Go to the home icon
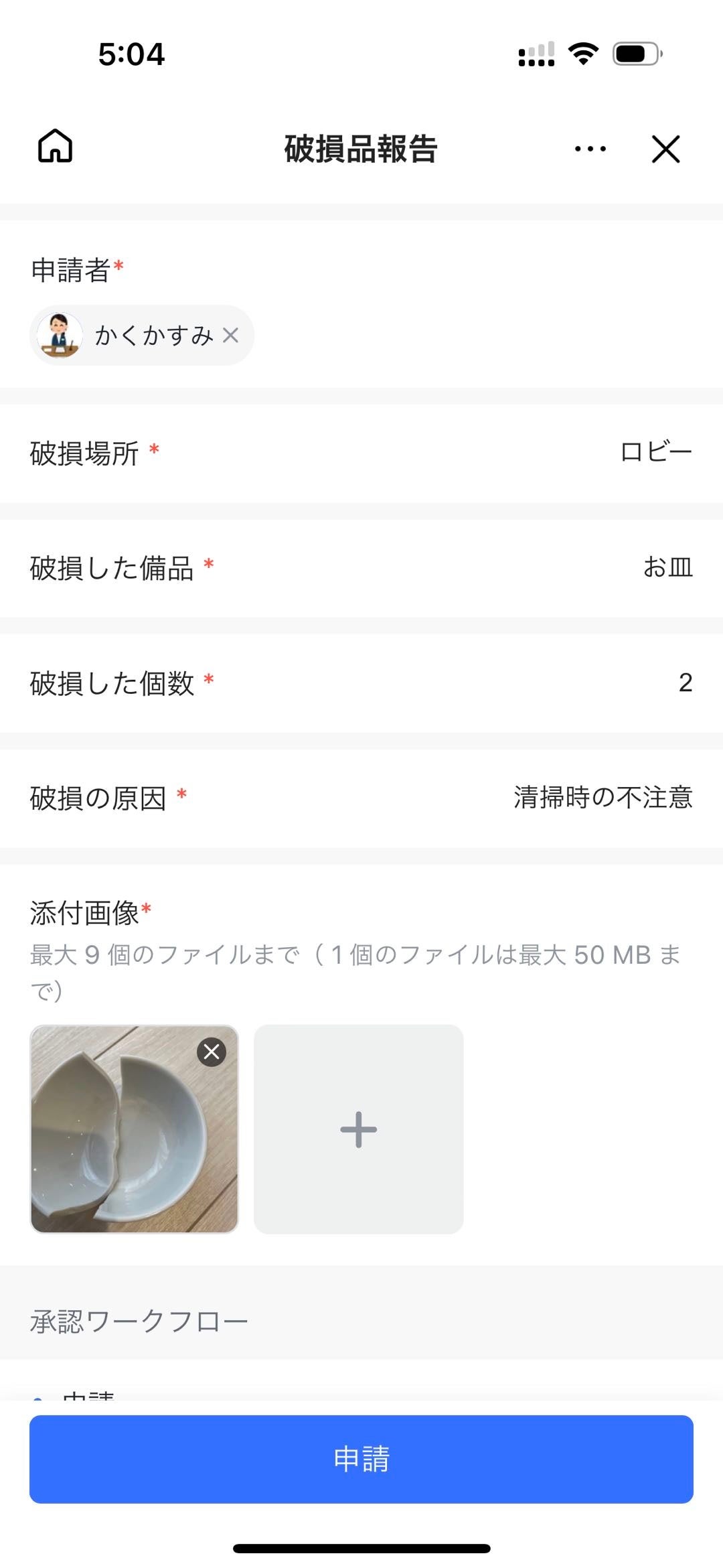The width and height of the screenshot is (723, 1568). pyautogui.click(x=55, y=147)
